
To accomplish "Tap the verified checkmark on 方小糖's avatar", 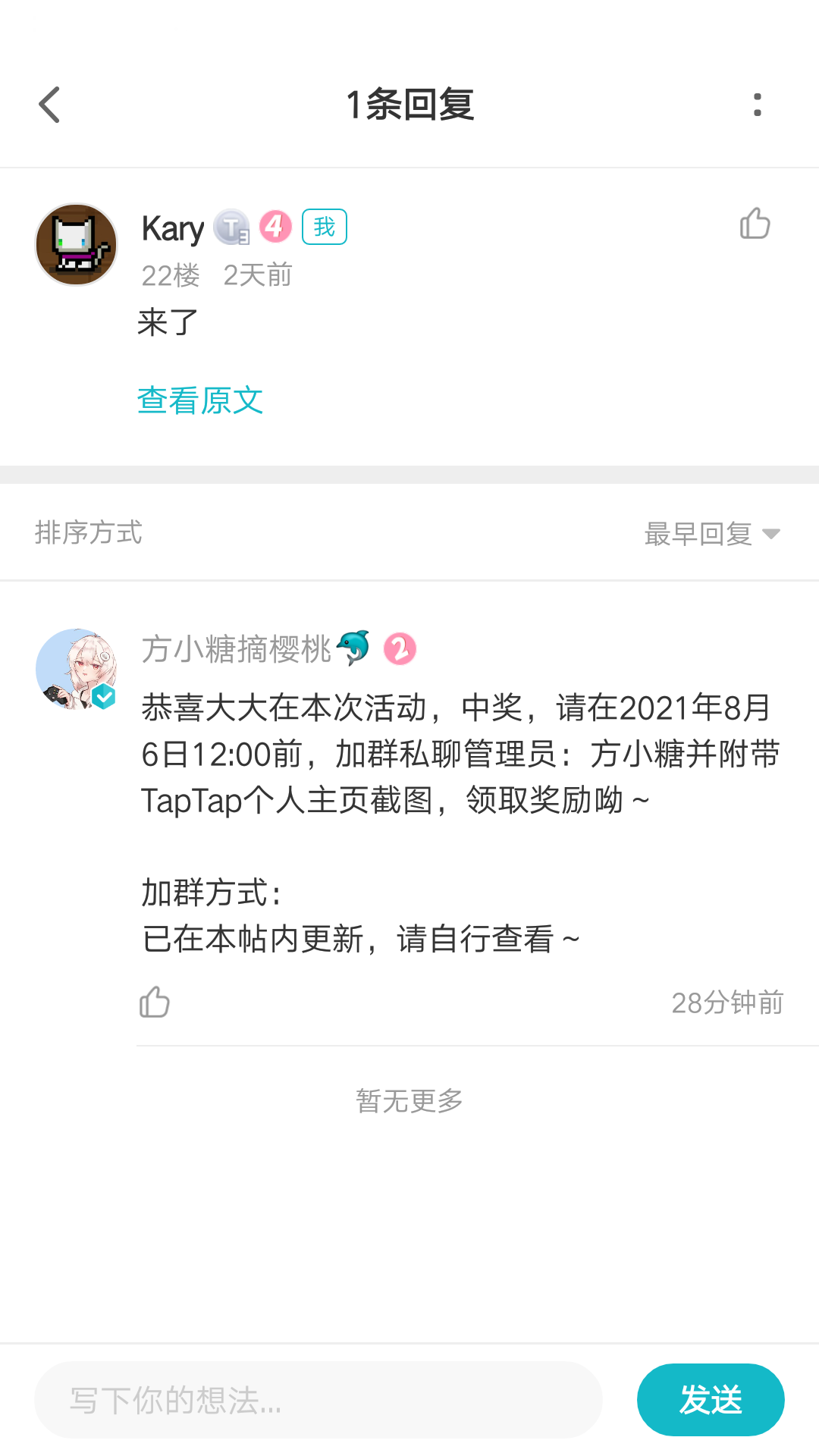I will pyautogui.click(x=103, y=694).
